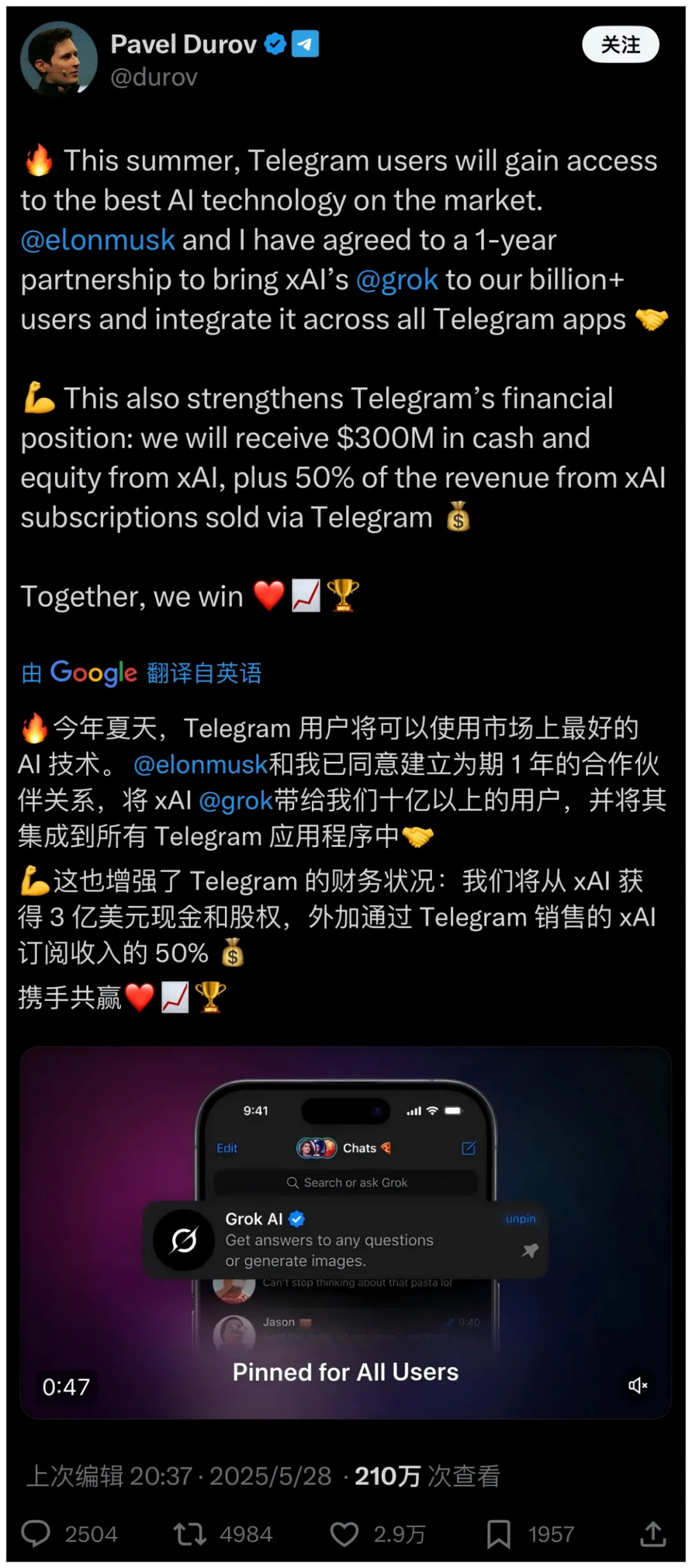The image size is (692, 1568).
Task: Repost this tweet
Action: point(190,1534)
